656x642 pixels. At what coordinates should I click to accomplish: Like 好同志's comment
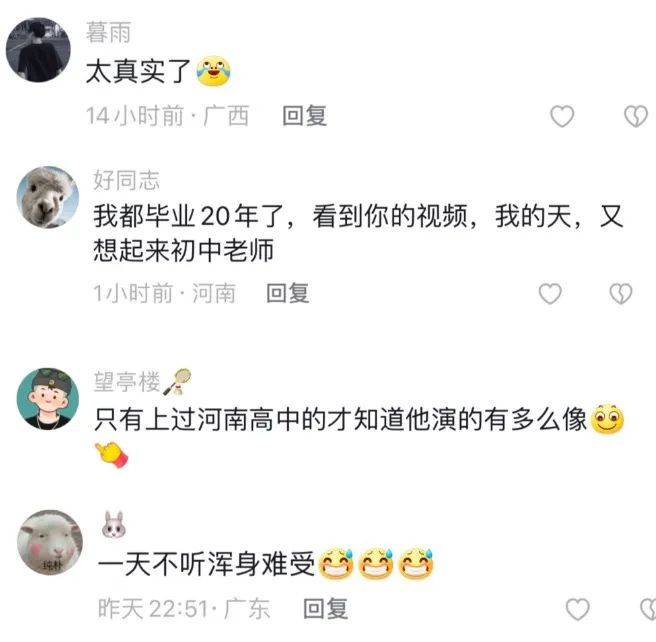pos(550,293)
